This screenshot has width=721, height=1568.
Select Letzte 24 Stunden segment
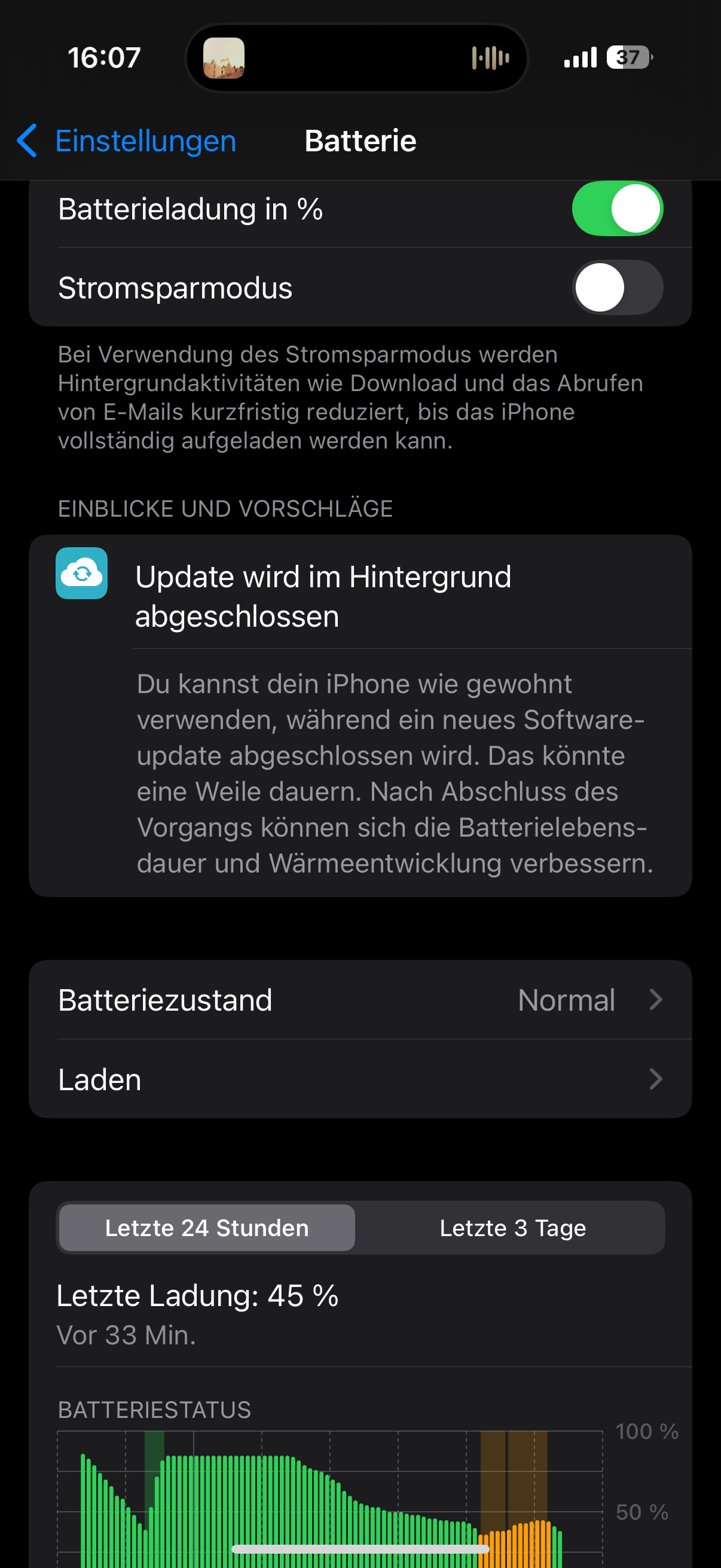(x=207, y=1228)
